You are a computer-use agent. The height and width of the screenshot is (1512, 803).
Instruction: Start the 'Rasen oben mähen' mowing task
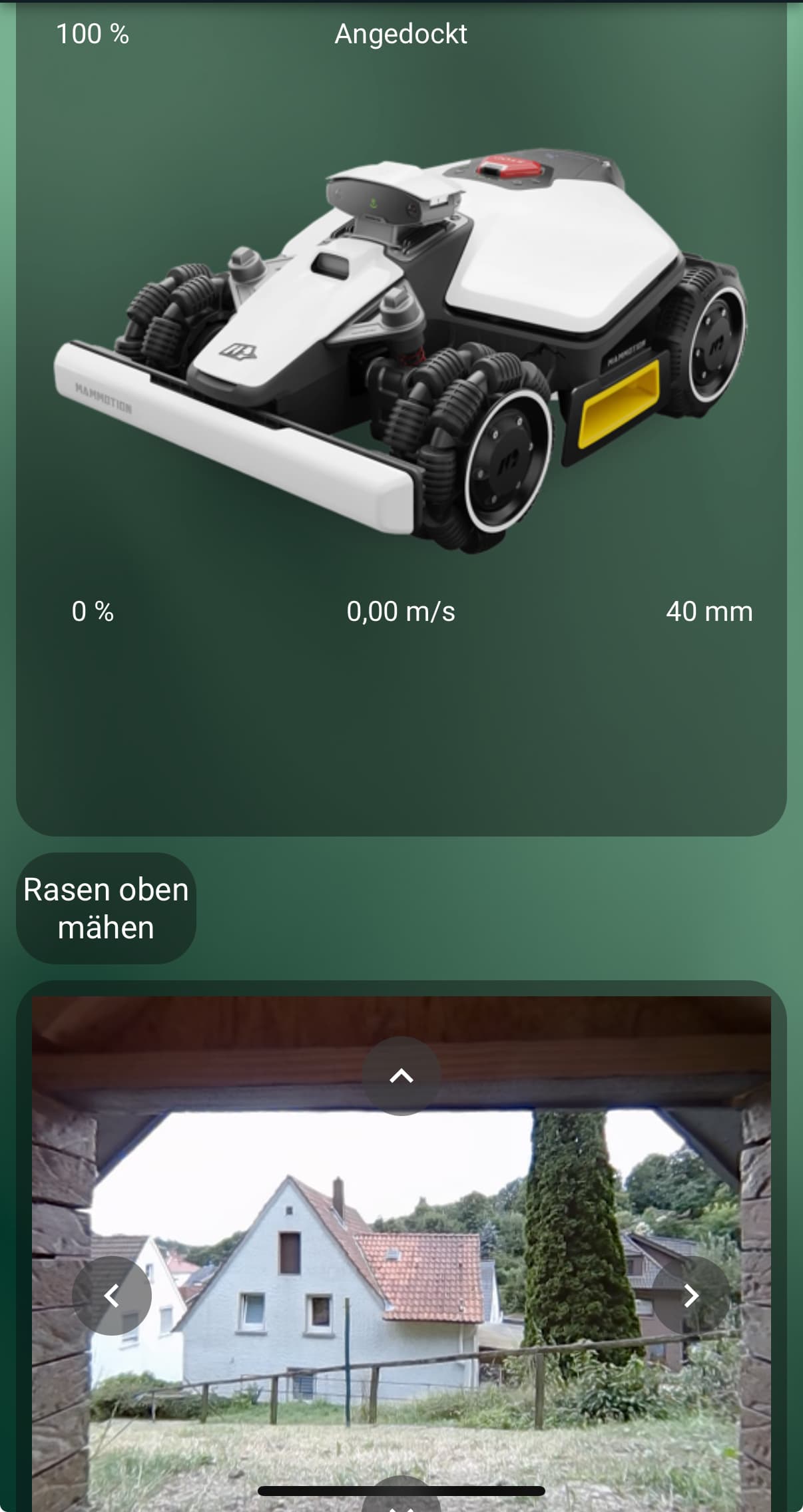(x=106, y=908)
